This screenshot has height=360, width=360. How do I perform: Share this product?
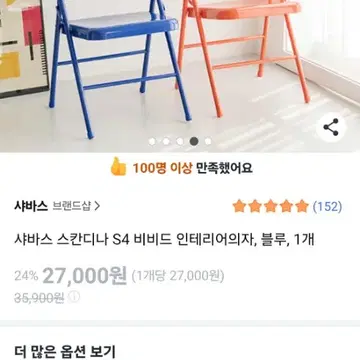coord(331,128)
